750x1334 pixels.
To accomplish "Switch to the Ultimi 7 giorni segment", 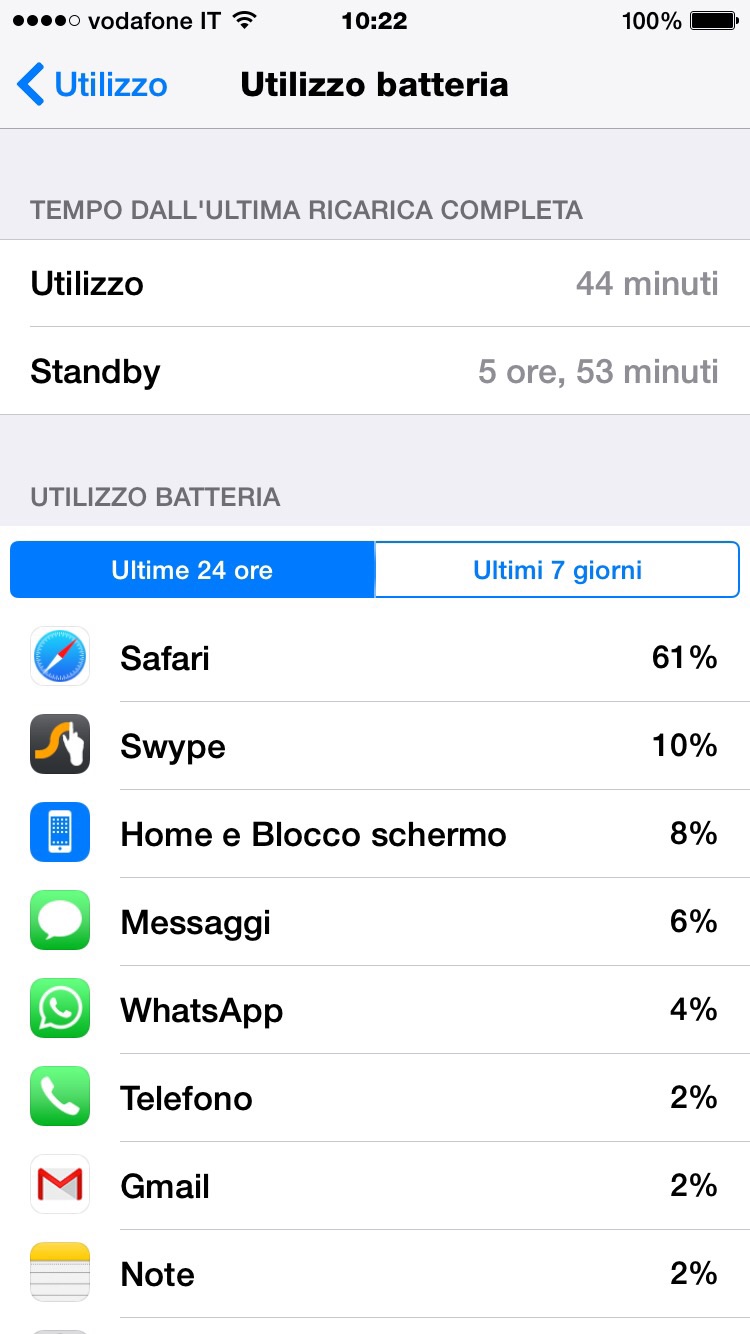I will 557,570.
